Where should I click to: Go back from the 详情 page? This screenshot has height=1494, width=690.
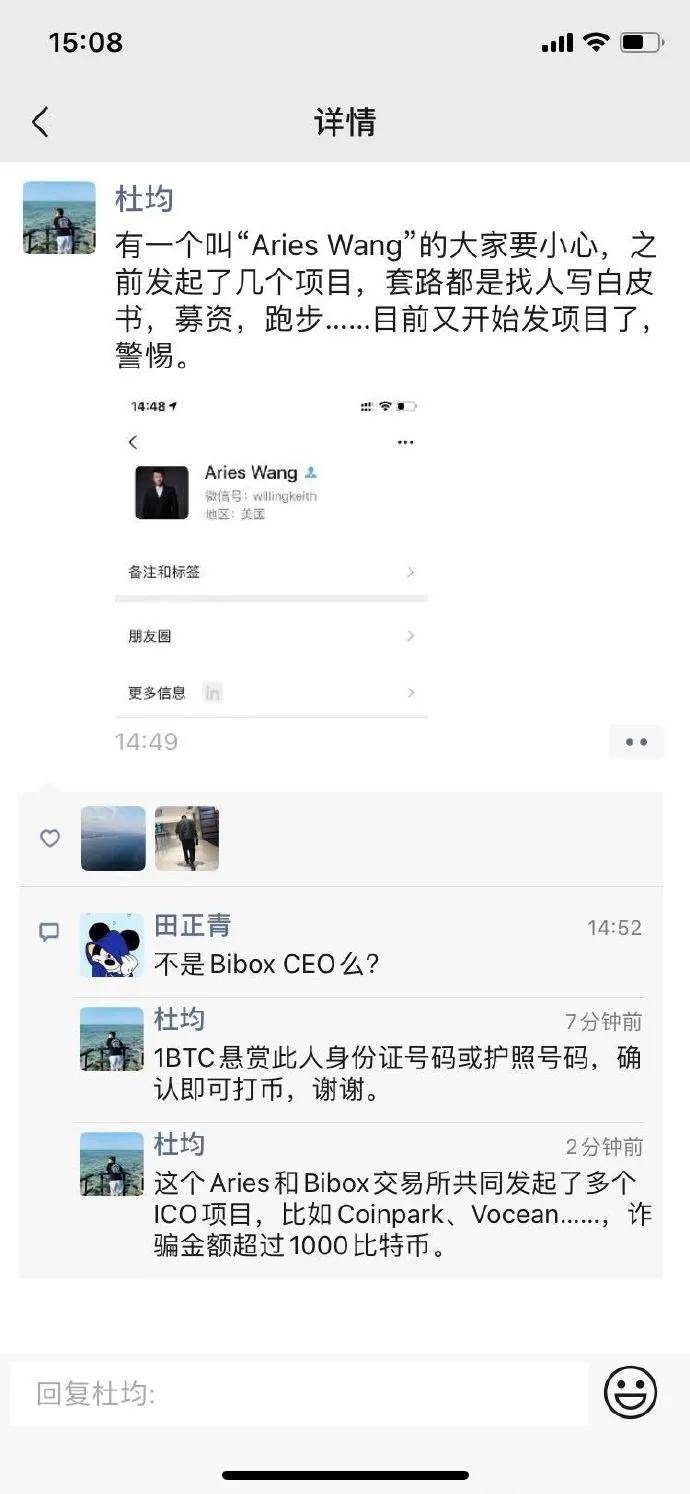[x=40, y=123]
